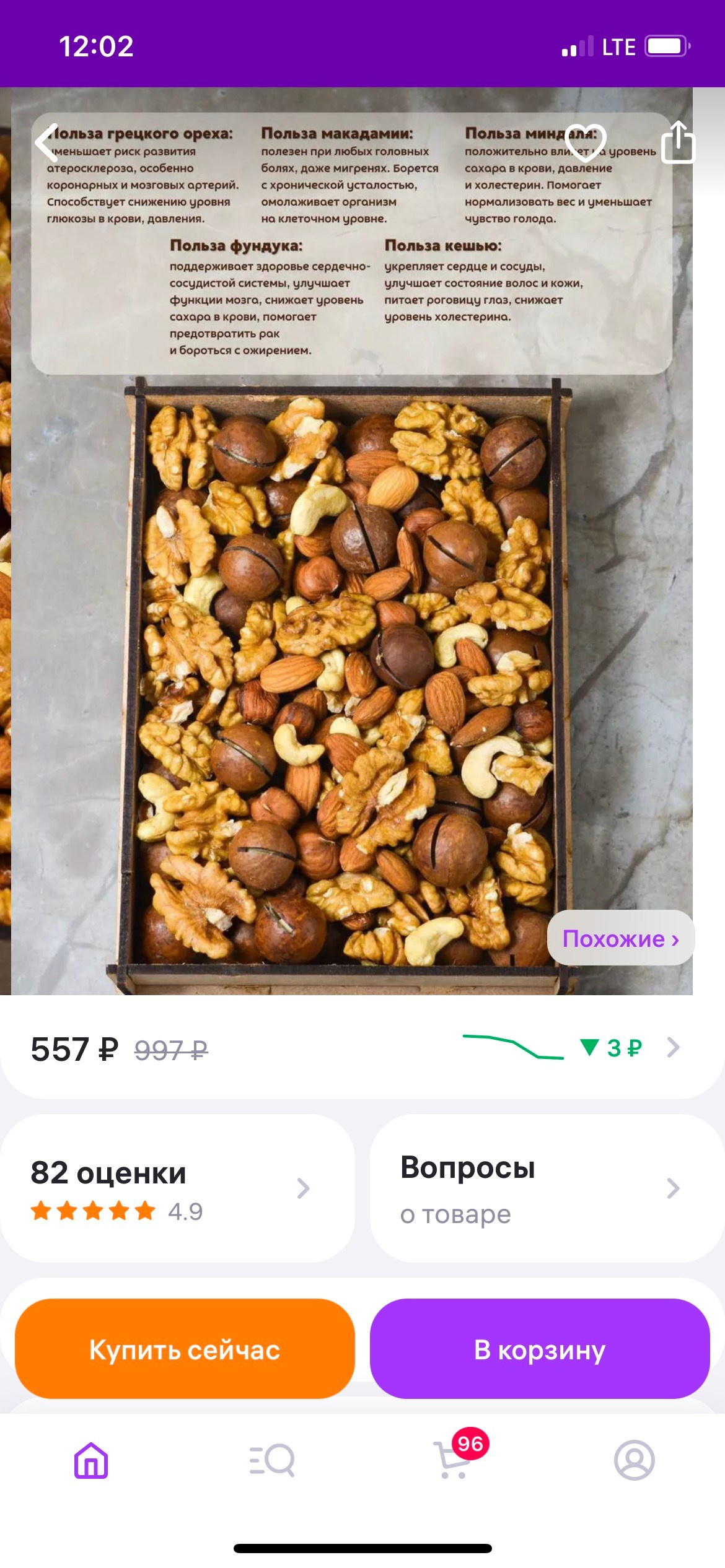
Task: Share this product
Action: pyautogui.click(x=678, y=142)
